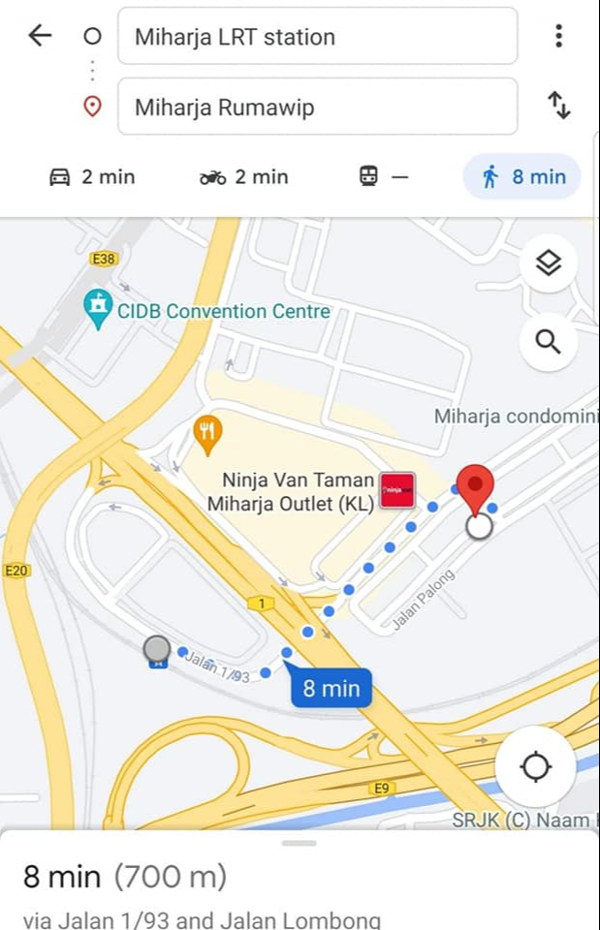
Task: Center map on my location
Action: [536, 767]
